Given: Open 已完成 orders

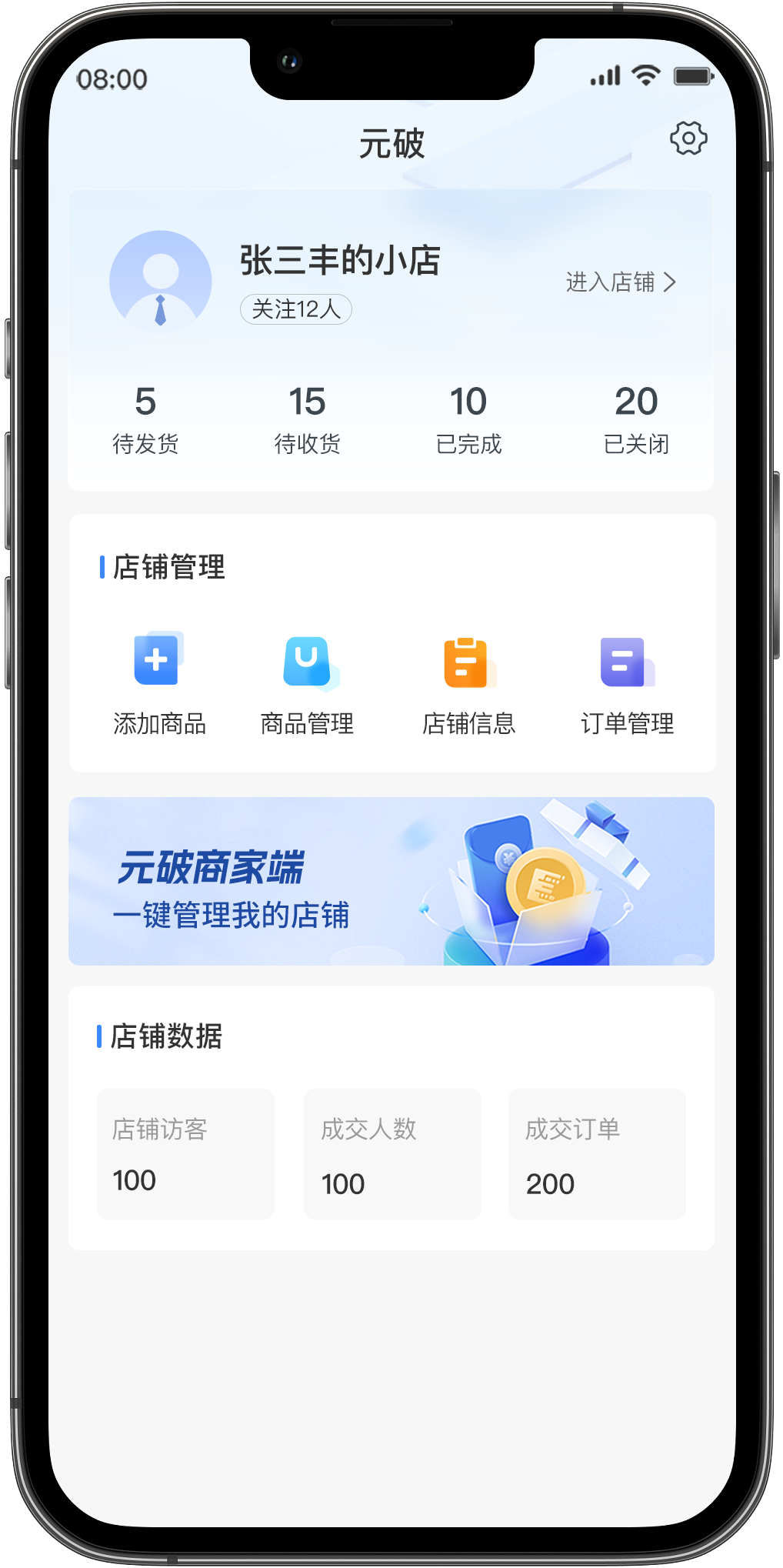Looking at the screenshot, I should [x=468, y=420].
